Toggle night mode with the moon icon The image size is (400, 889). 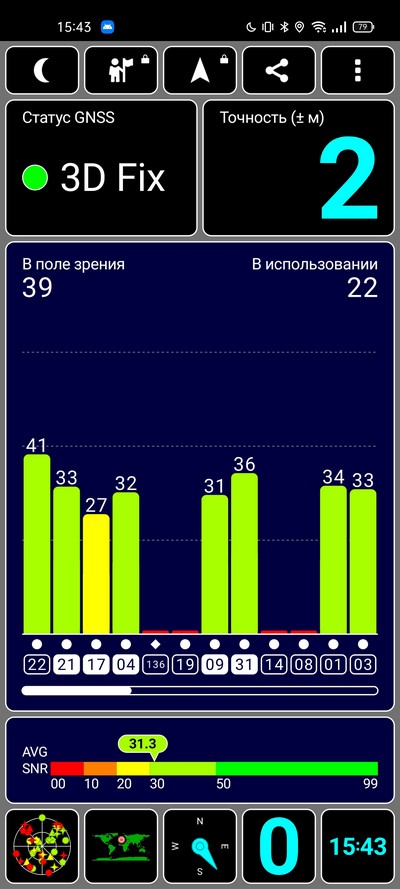pyautogui.click(x=42, y=70)
